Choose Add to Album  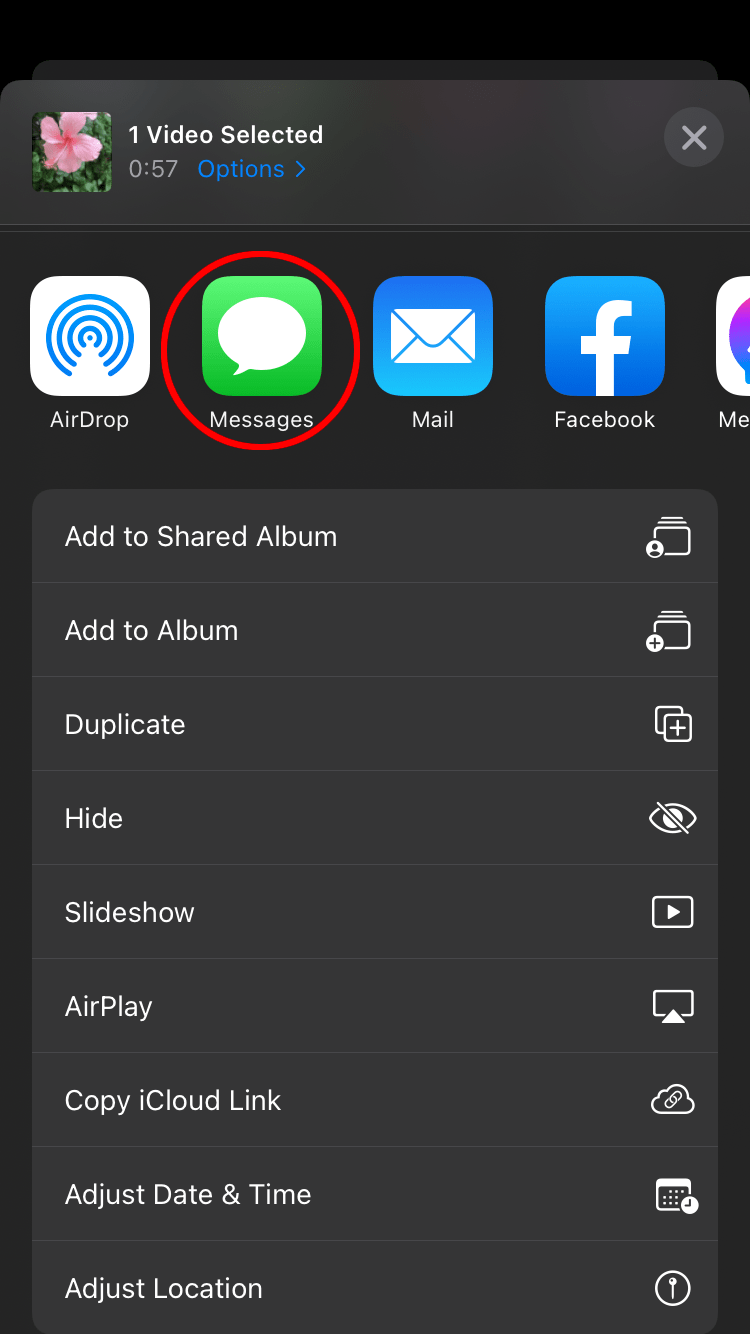coord(375,630)
